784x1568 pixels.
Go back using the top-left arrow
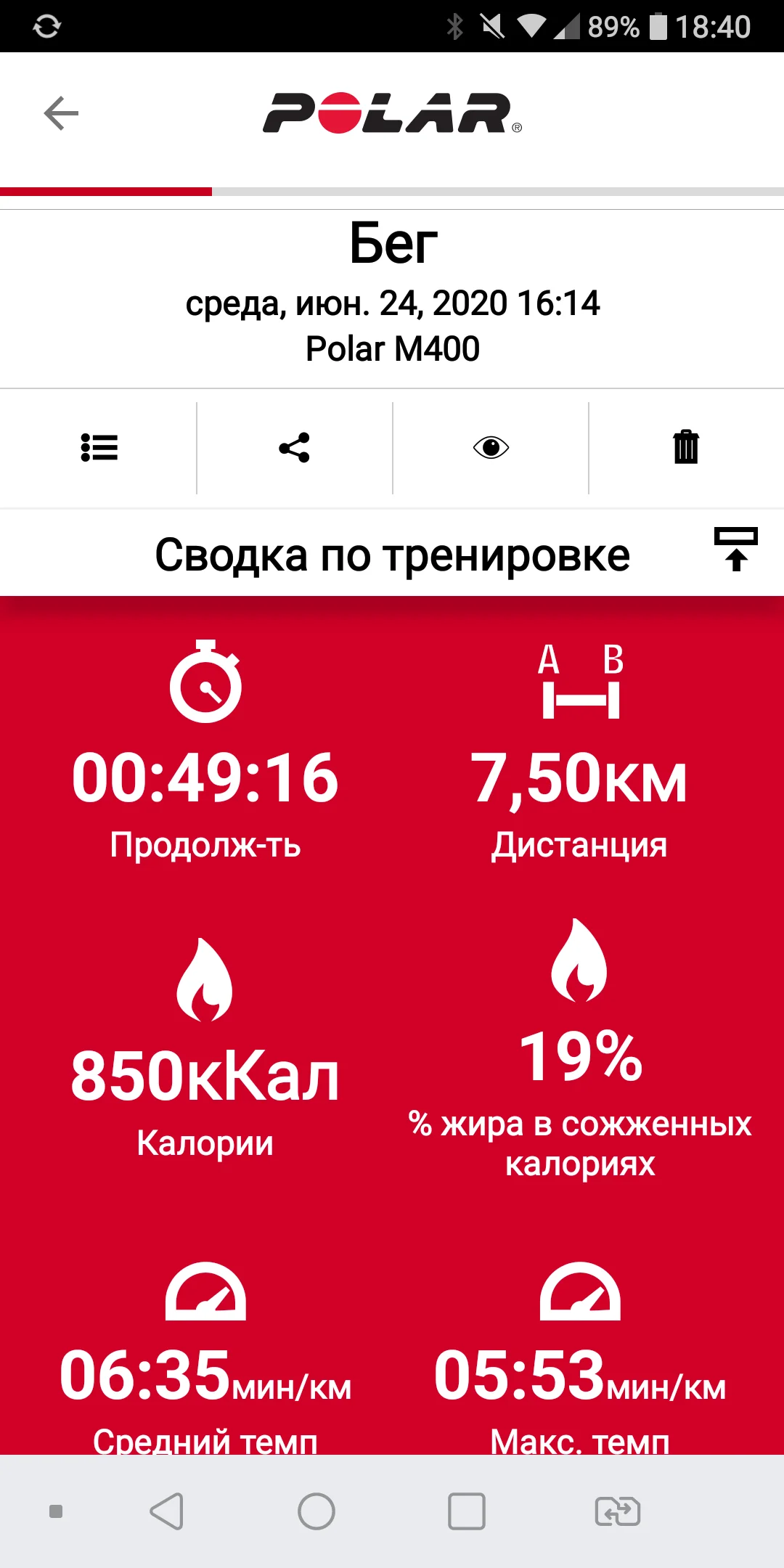click(x=61, y=113)
